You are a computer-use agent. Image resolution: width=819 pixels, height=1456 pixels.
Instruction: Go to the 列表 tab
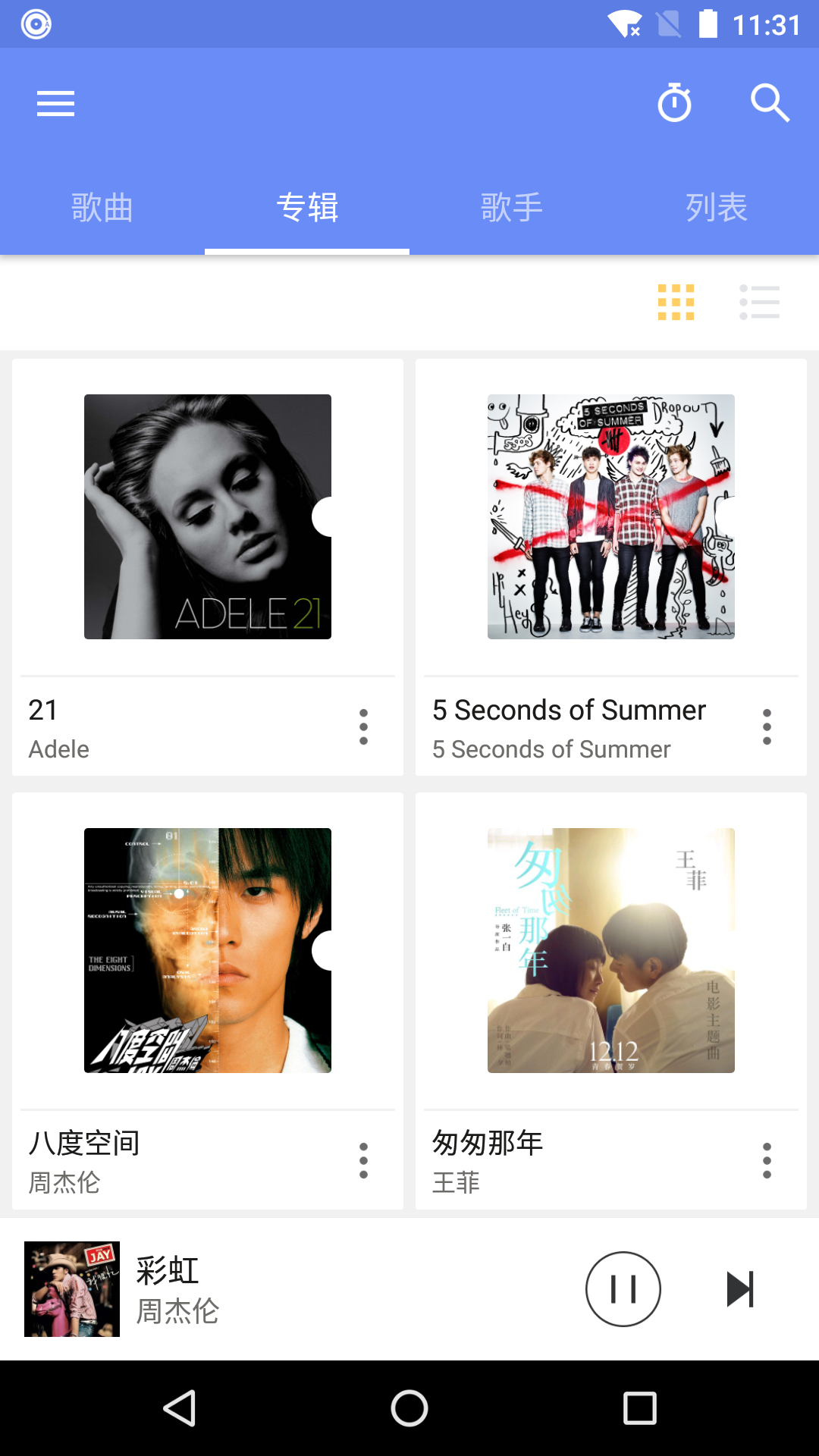click(x=717, y=208)
